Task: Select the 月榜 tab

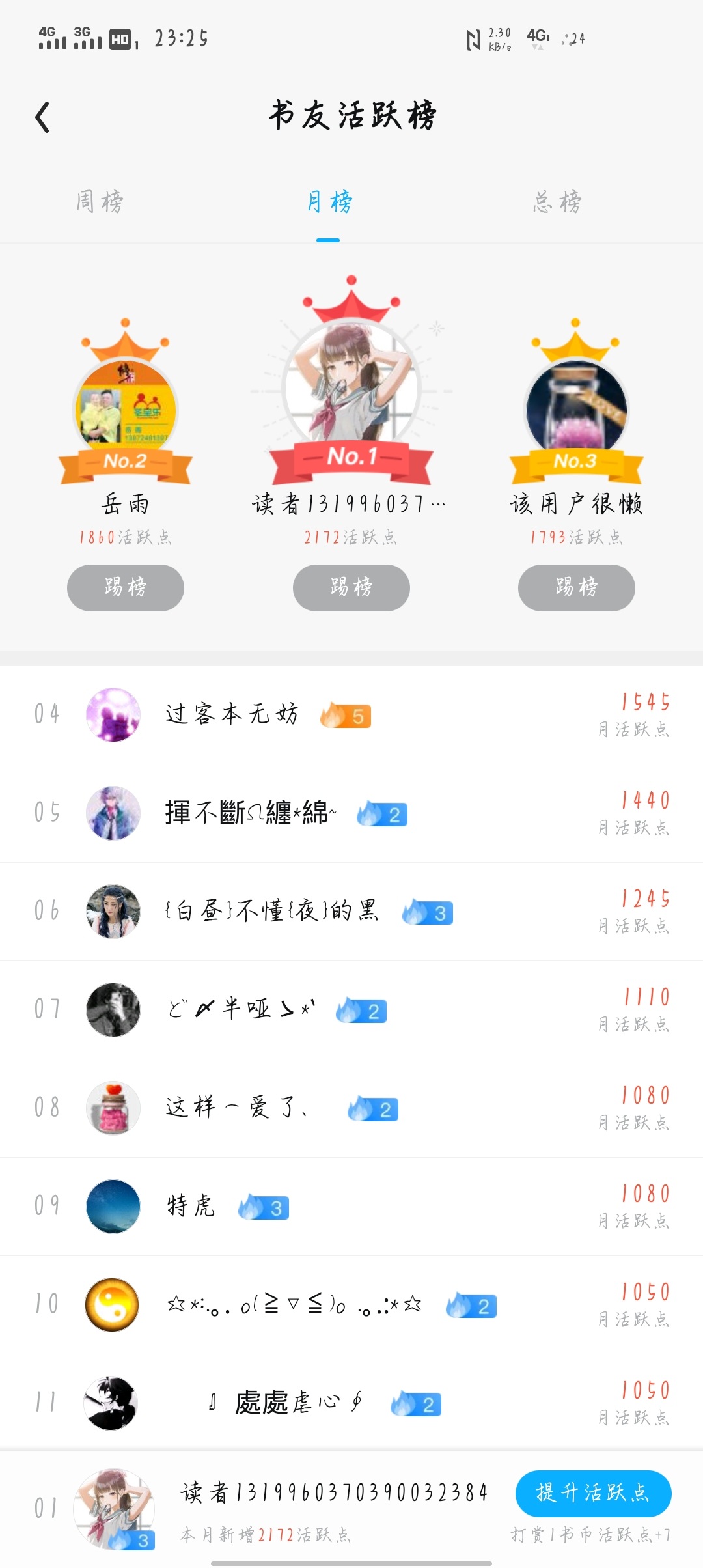Action: 329,202
